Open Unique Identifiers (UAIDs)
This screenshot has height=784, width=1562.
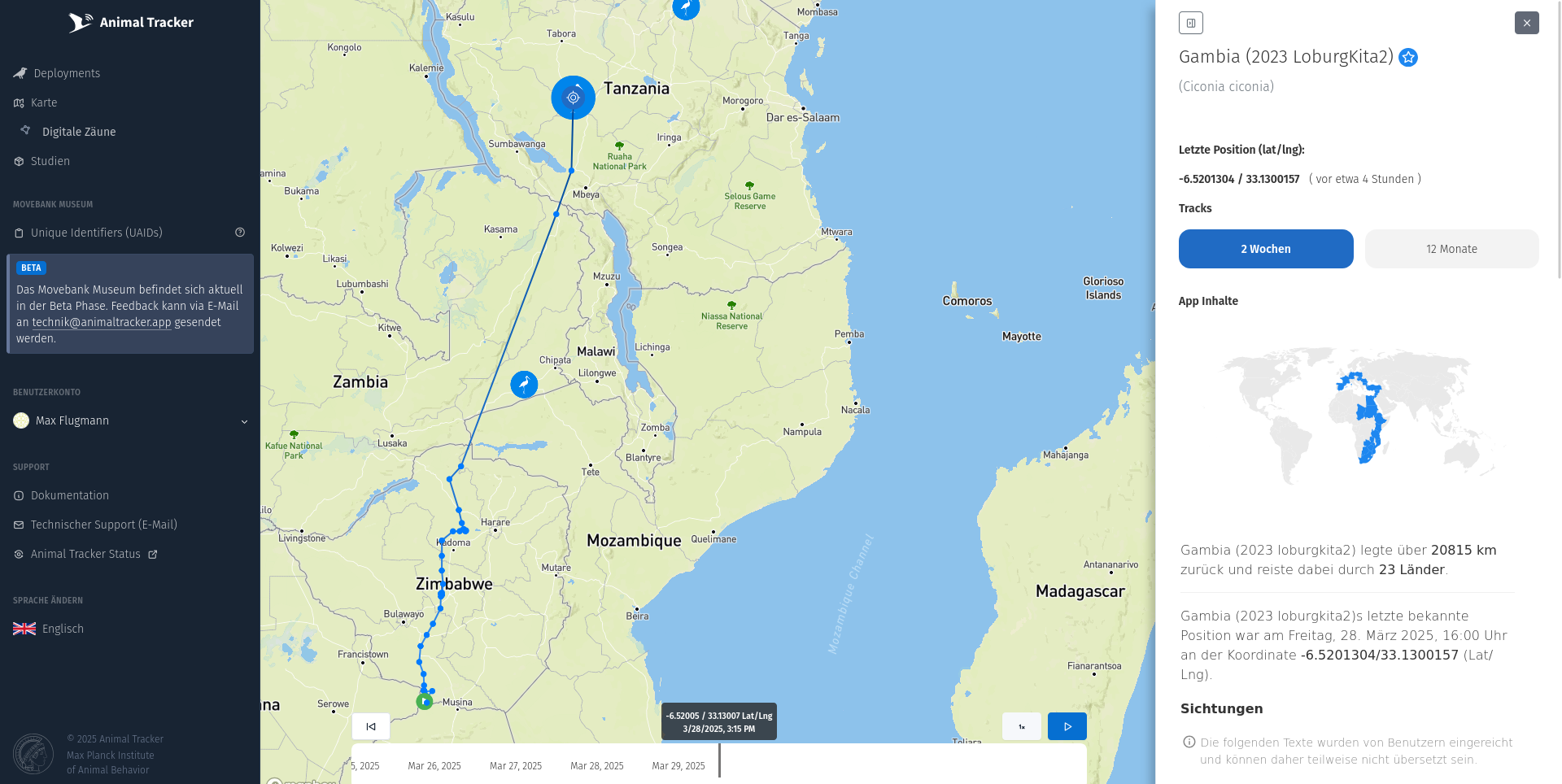(96, 233)
